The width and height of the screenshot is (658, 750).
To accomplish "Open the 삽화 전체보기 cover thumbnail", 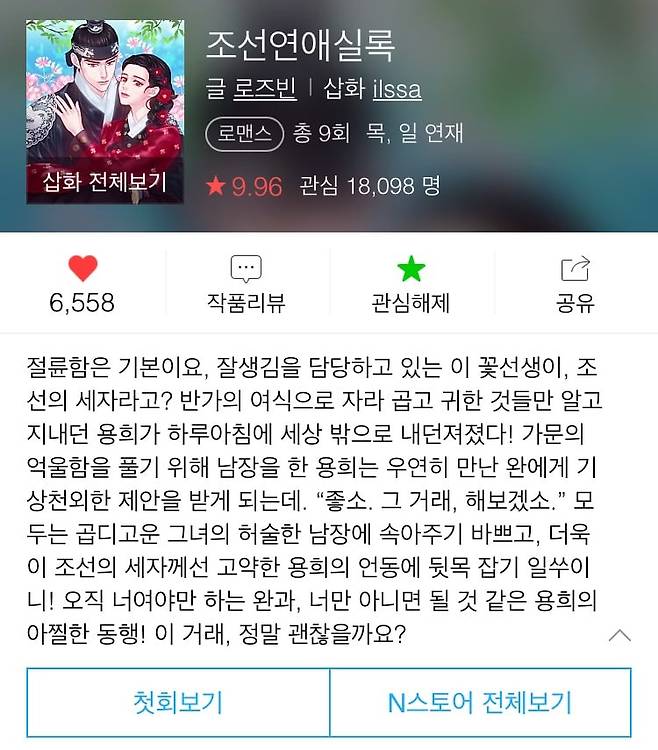I will point(105,111).
